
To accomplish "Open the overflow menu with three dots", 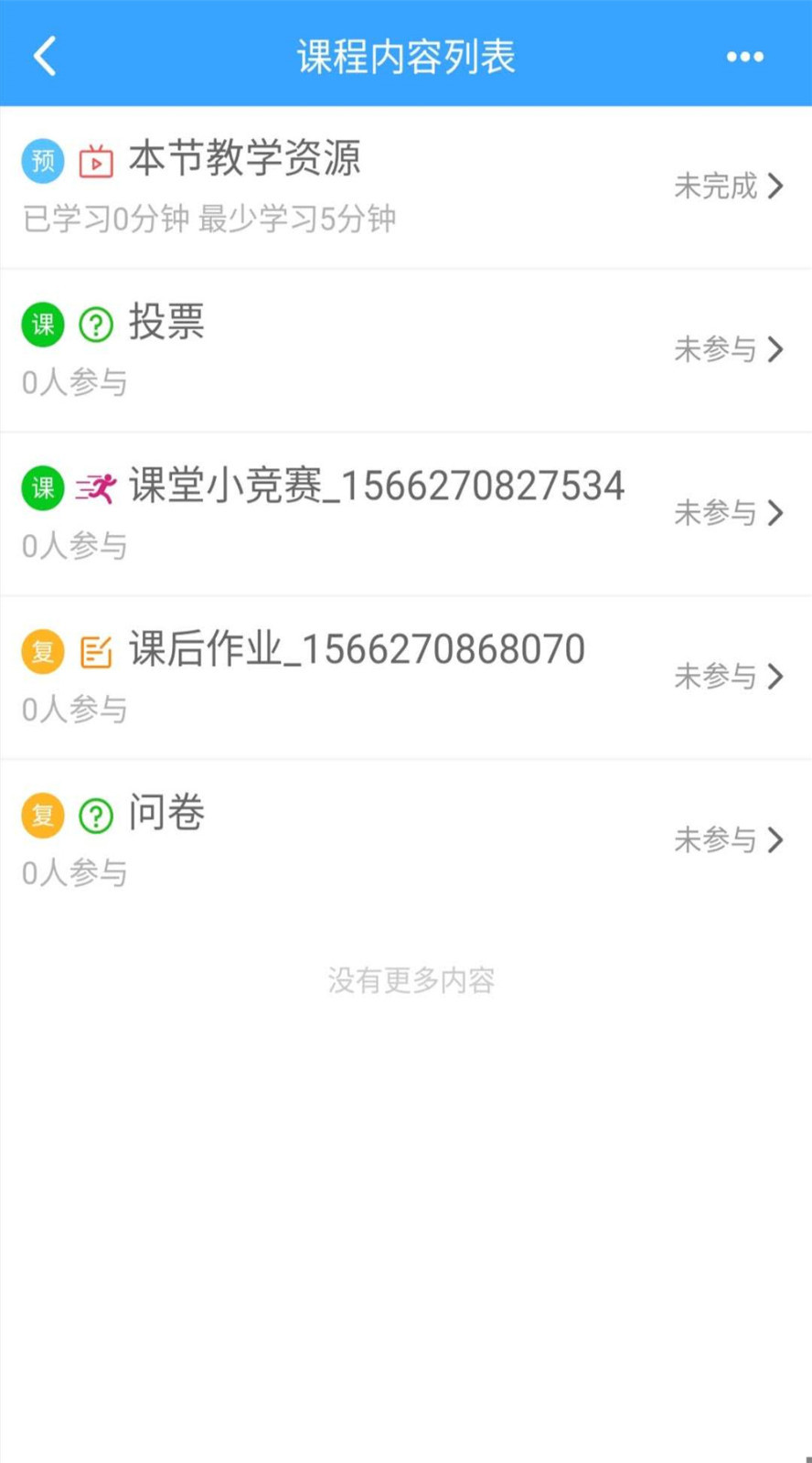I will click(x=743, y=55).
